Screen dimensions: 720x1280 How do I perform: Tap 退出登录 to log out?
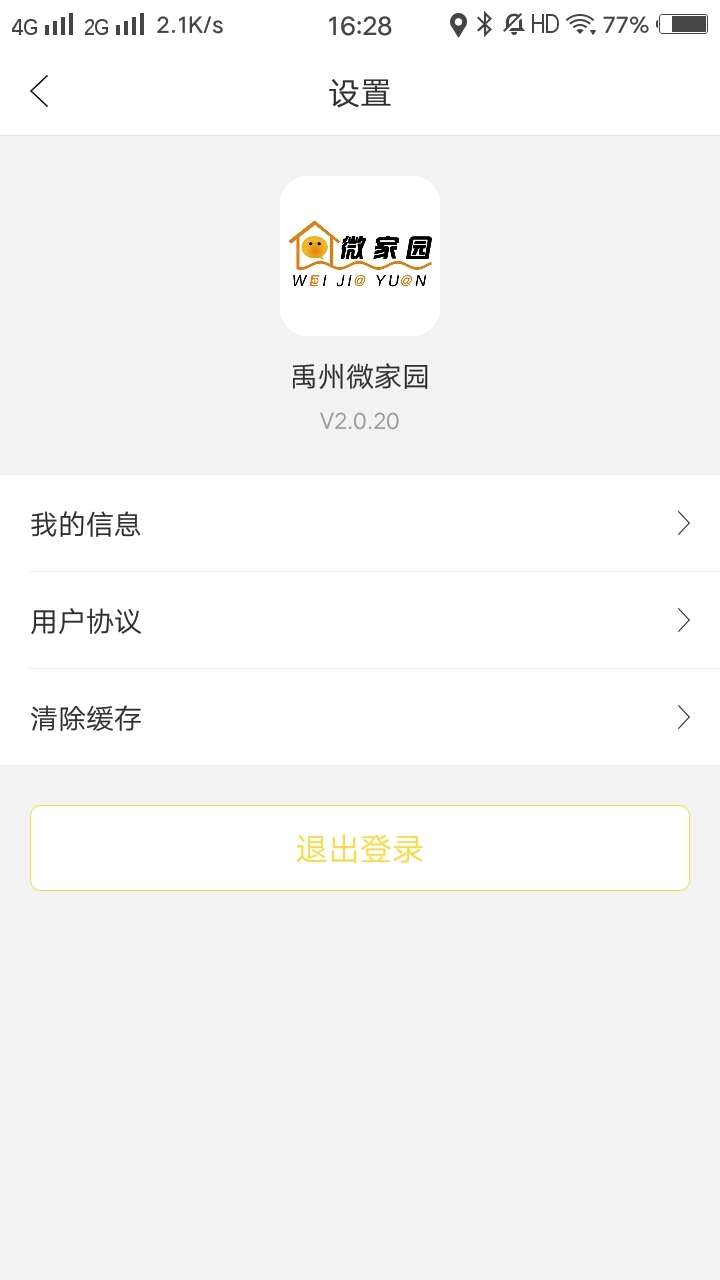[359, 847]
